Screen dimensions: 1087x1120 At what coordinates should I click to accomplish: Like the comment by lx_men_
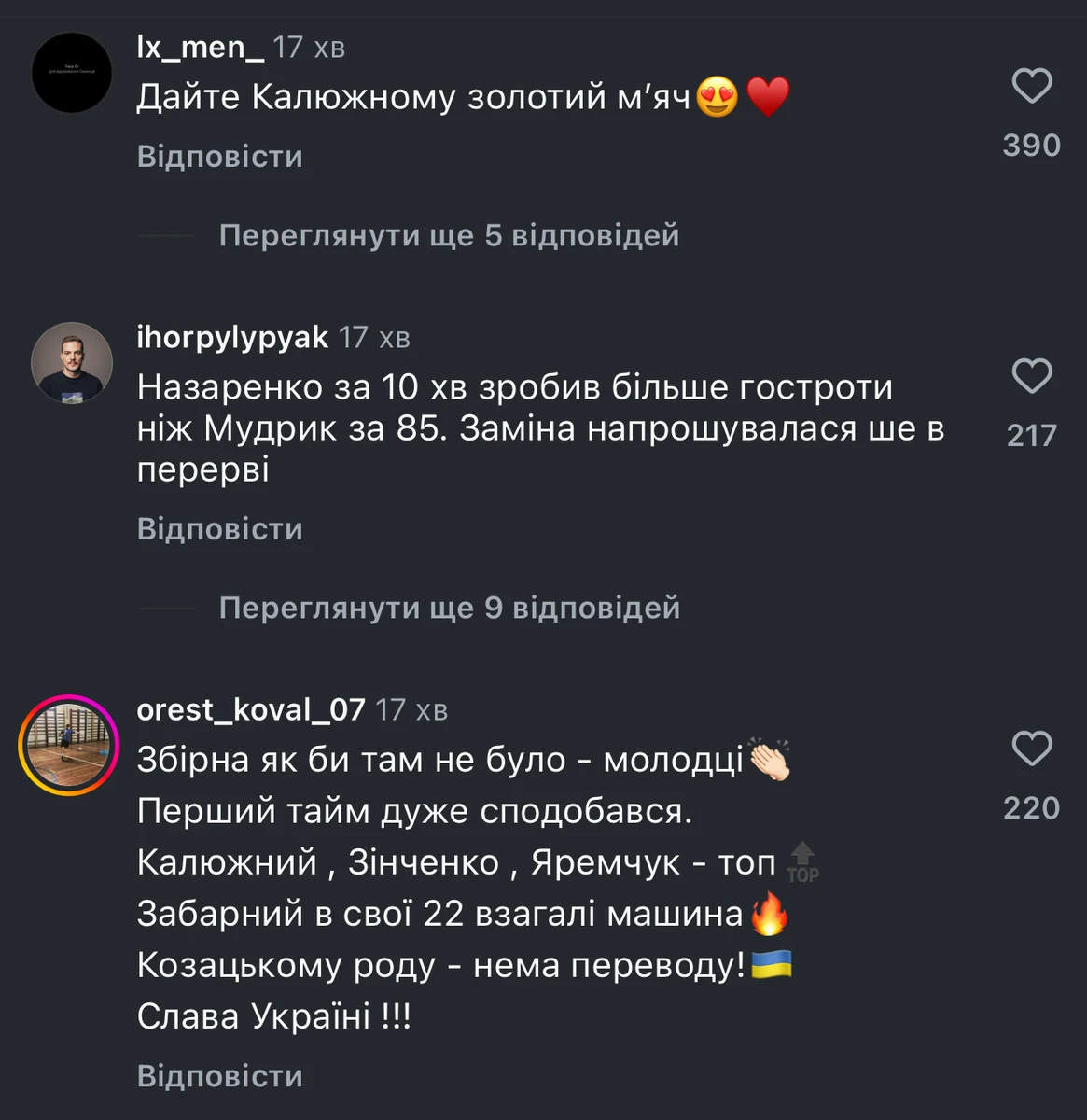1032,87
